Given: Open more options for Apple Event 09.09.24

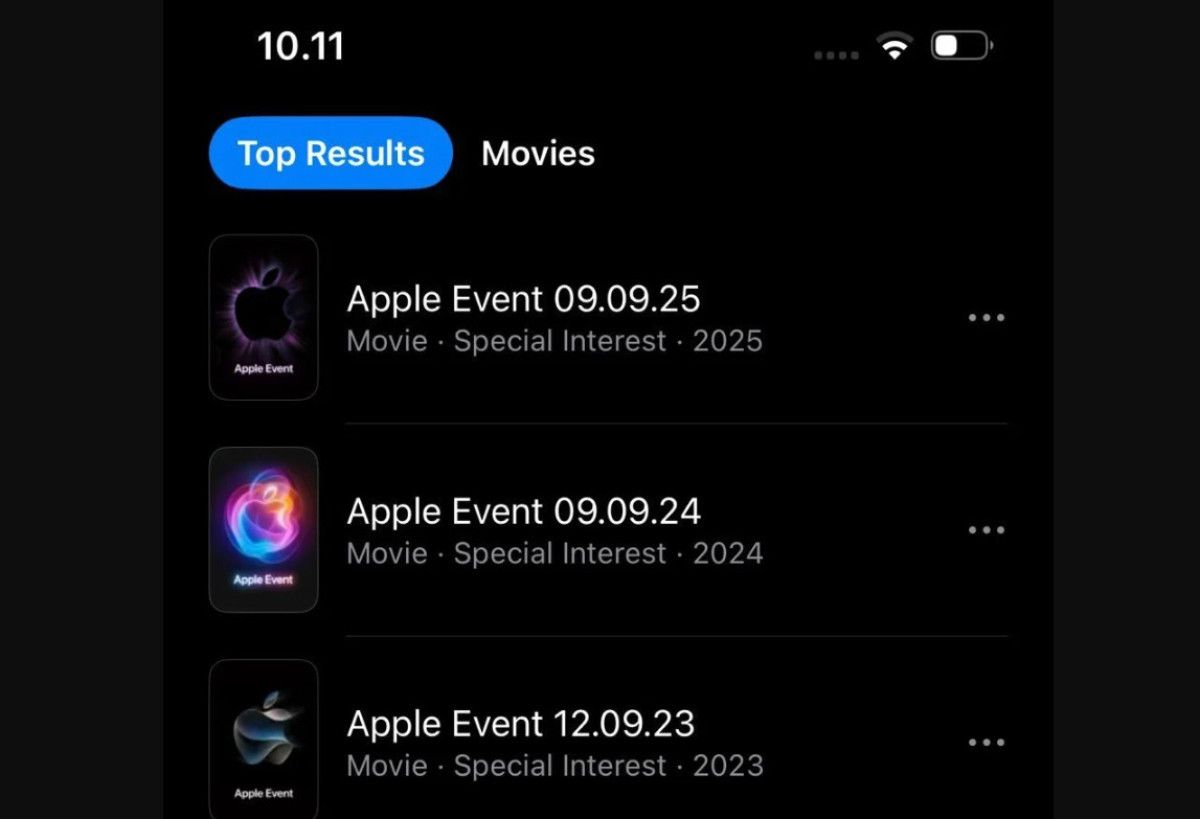Looking at the screenshot, I should 986,530.
